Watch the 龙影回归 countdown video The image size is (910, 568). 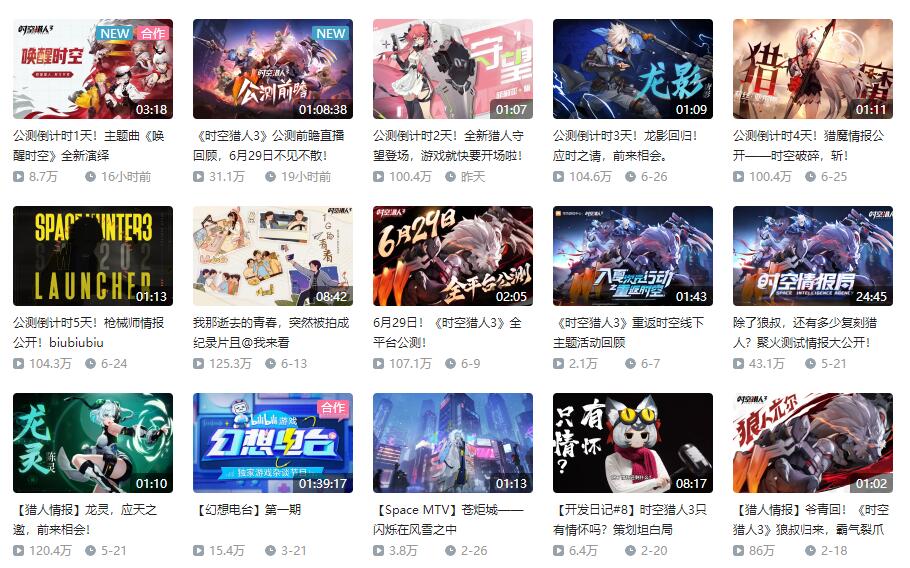[632, 69]
